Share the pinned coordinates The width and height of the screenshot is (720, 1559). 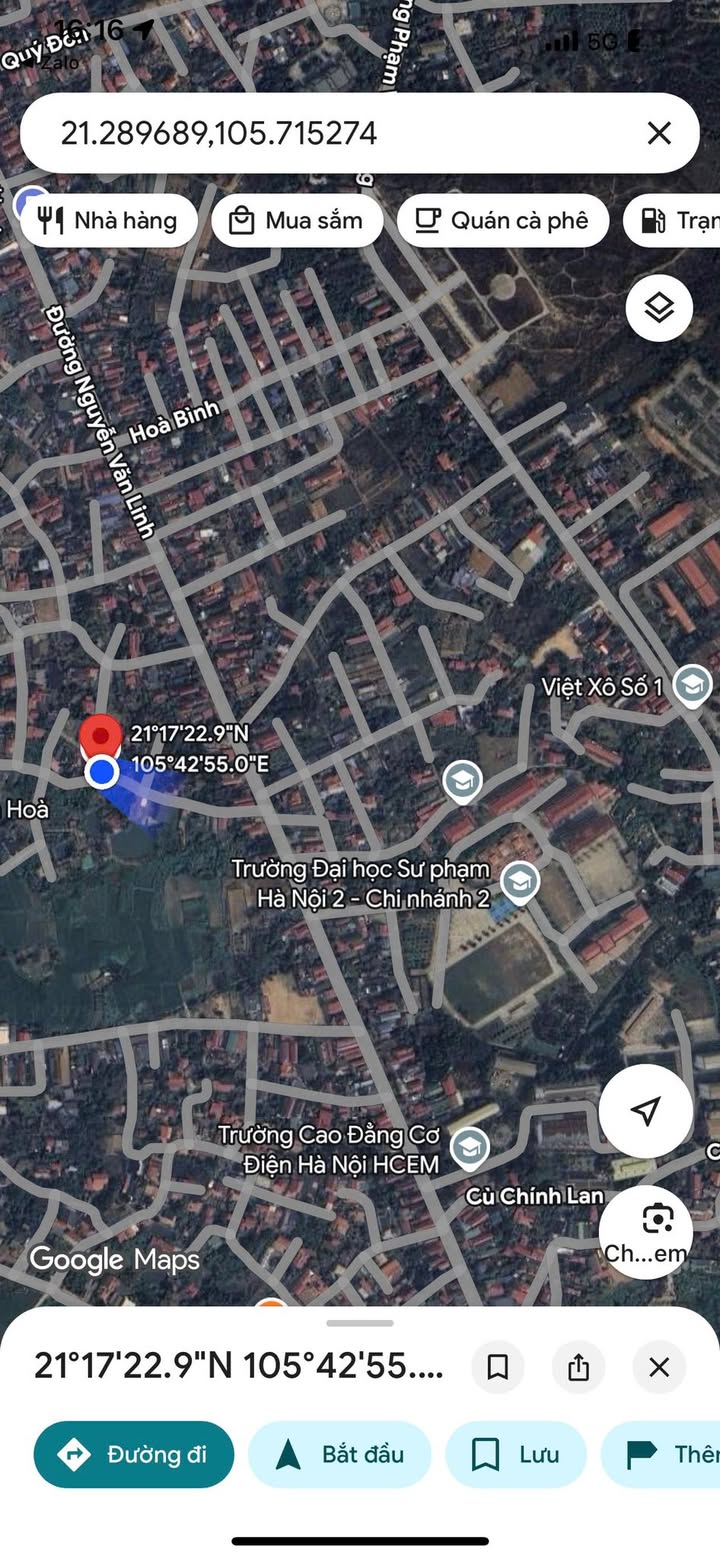pos(578,1367)
